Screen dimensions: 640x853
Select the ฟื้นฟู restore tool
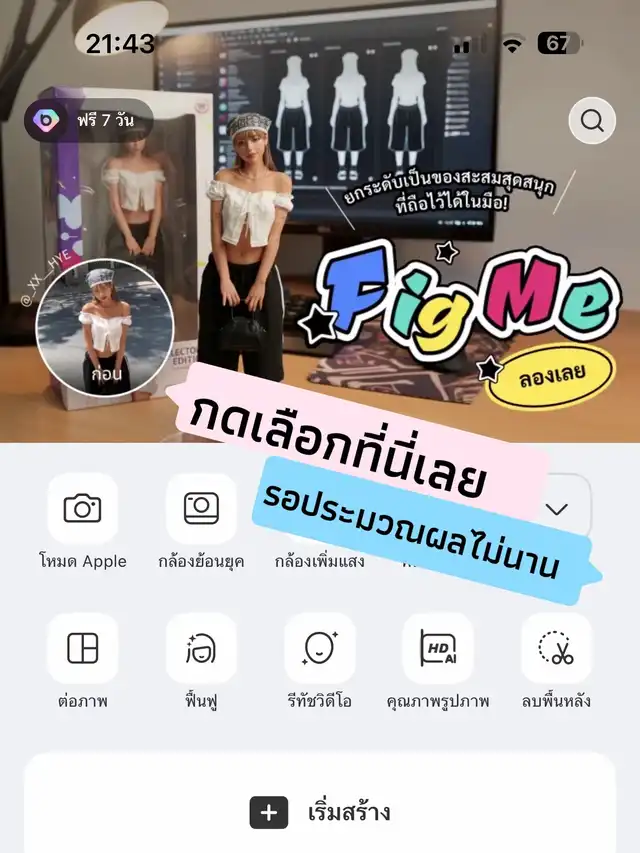tap(201, 649)
